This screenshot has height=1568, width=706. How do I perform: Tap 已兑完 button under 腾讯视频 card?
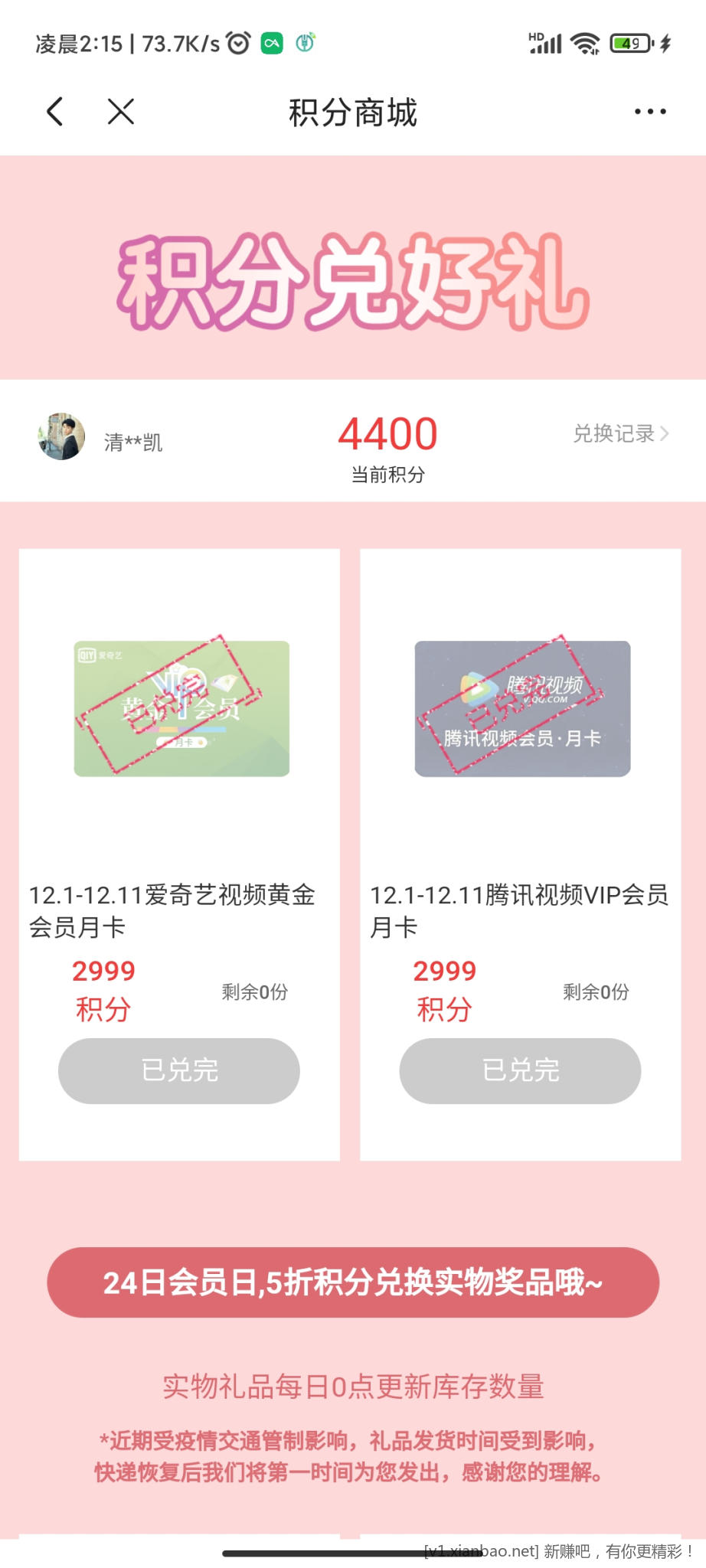click(x=520, y=1070)
